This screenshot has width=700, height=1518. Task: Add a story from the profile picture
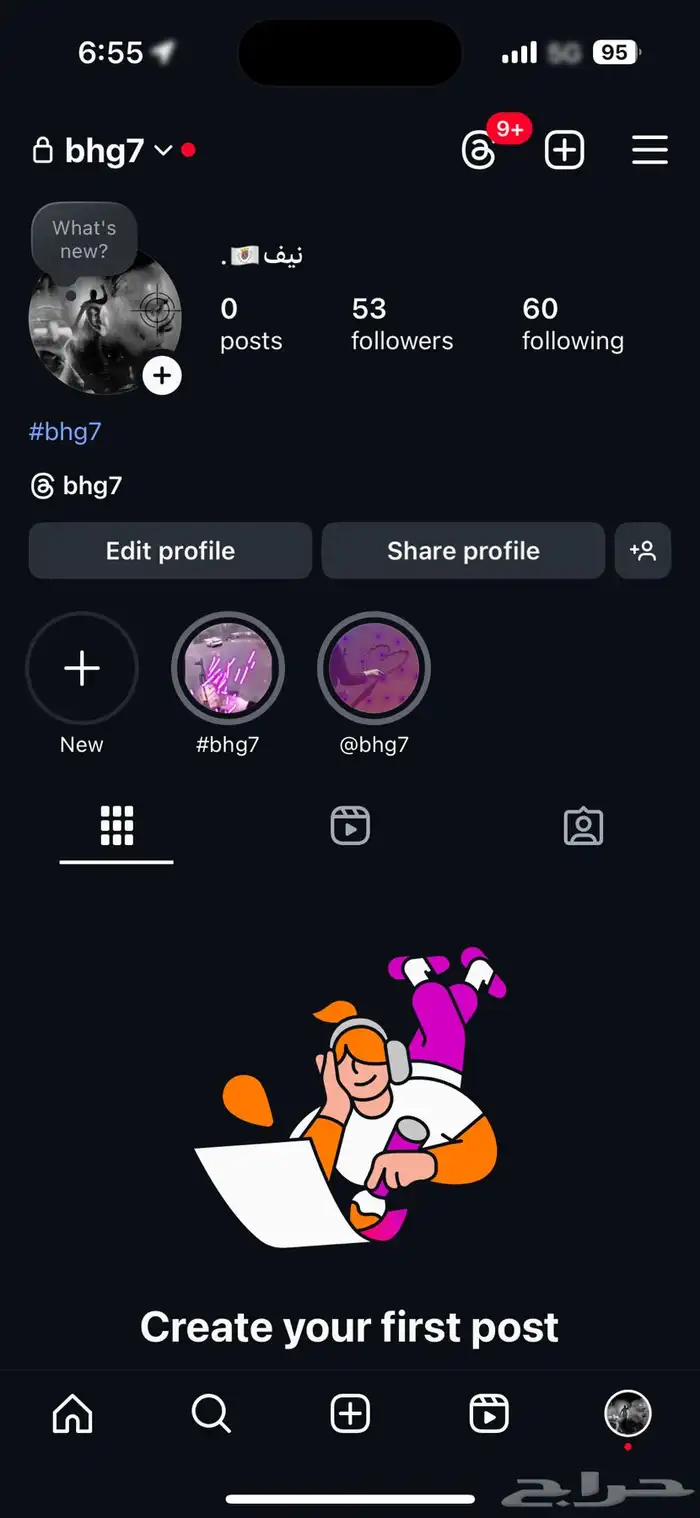pyautogui.click(x=162, y=376)
